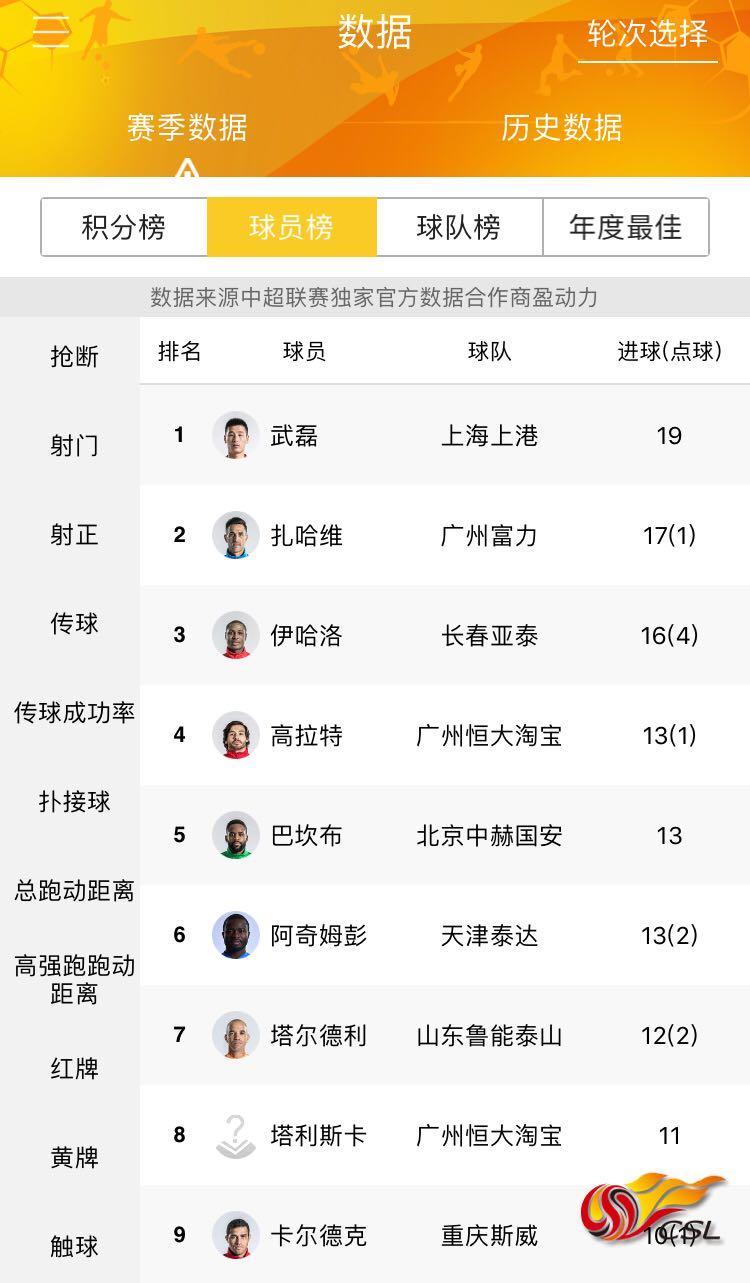The width and height of the screenshot is (750, 1283).
Task: View 总跑动距离 ranking
Action: (75, 890)
